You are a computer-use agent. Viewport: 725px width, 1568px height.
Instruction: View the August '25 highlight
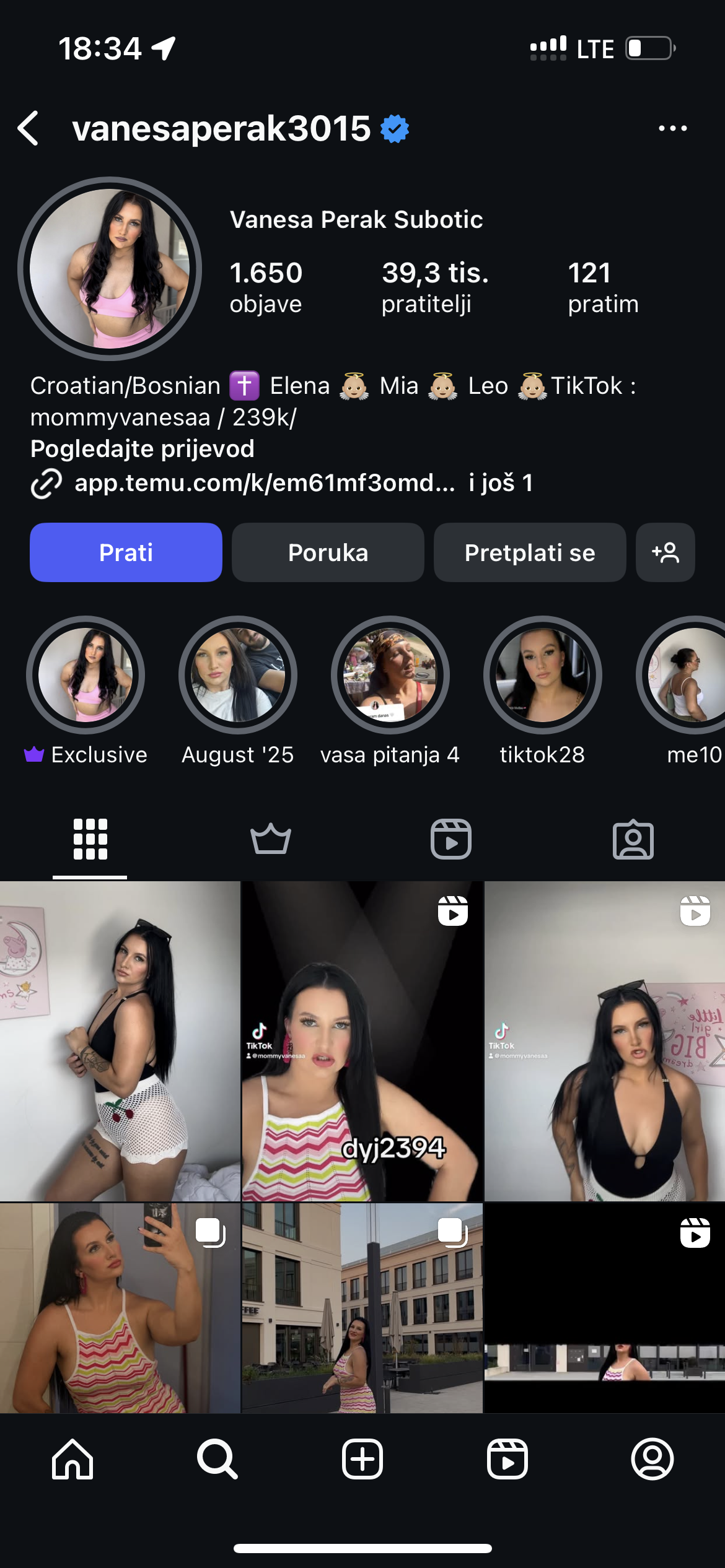pos(238,675)
